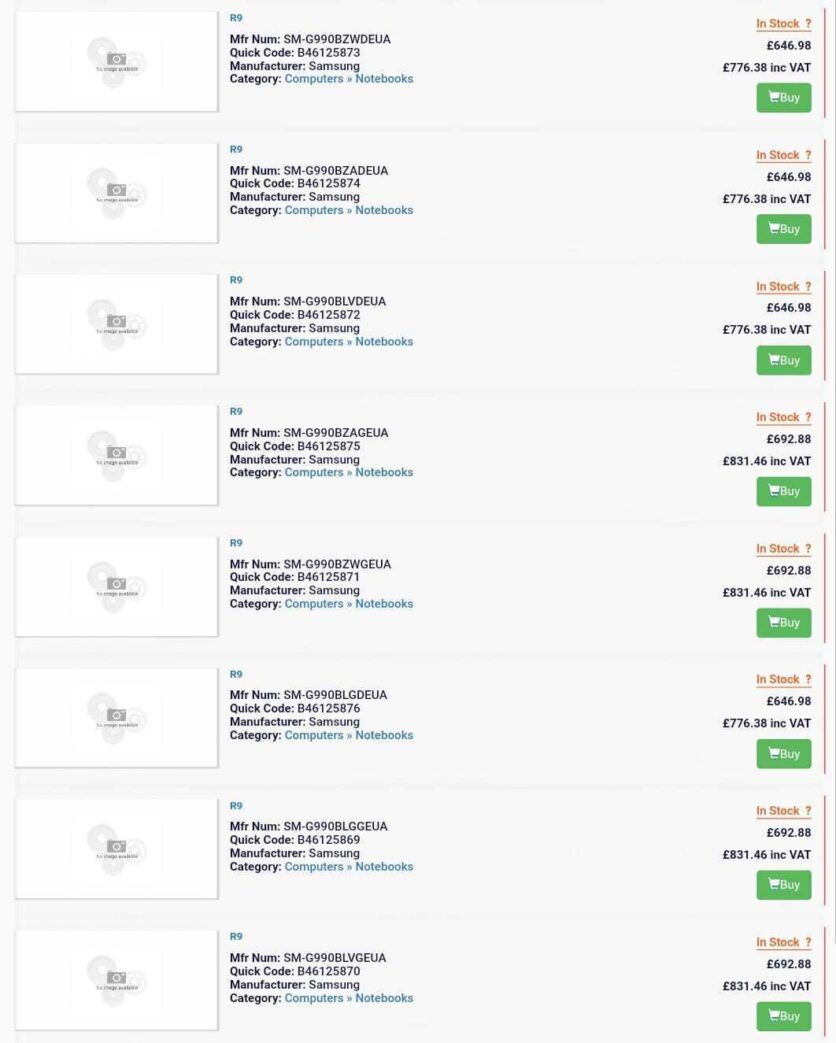
Task: Buy the SM-G990BZAGEUA product
Action: click(x=783, y=491)
